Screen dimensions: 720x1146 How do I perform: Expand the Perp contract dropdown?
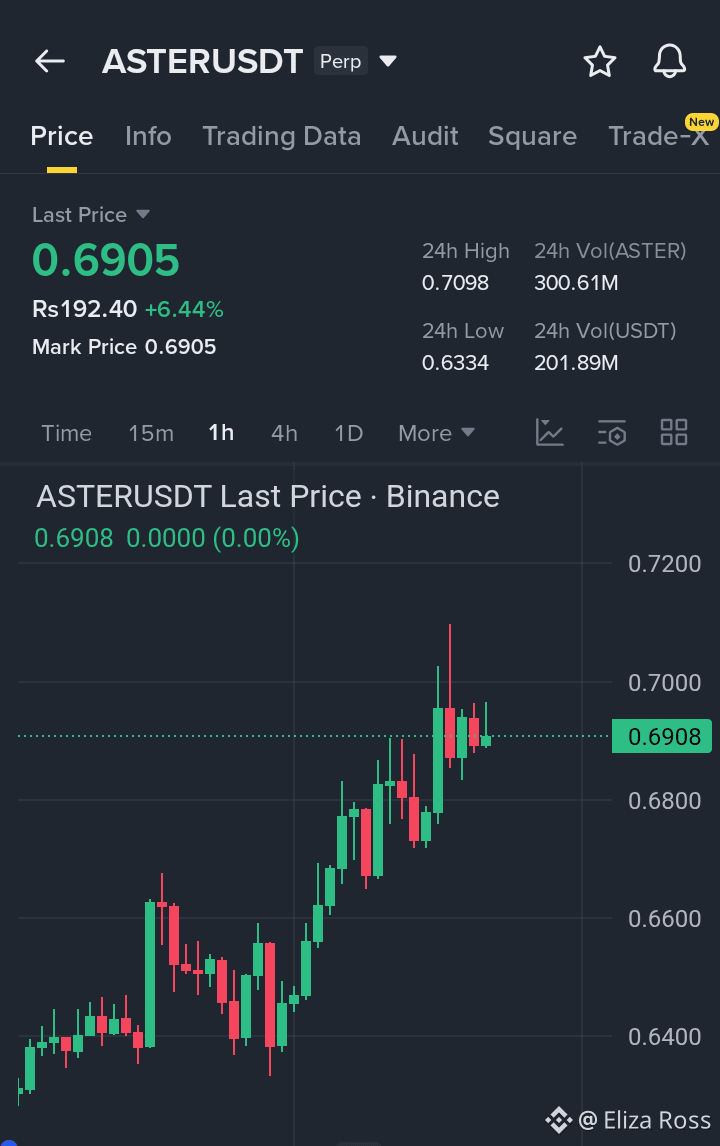[388, 61]
